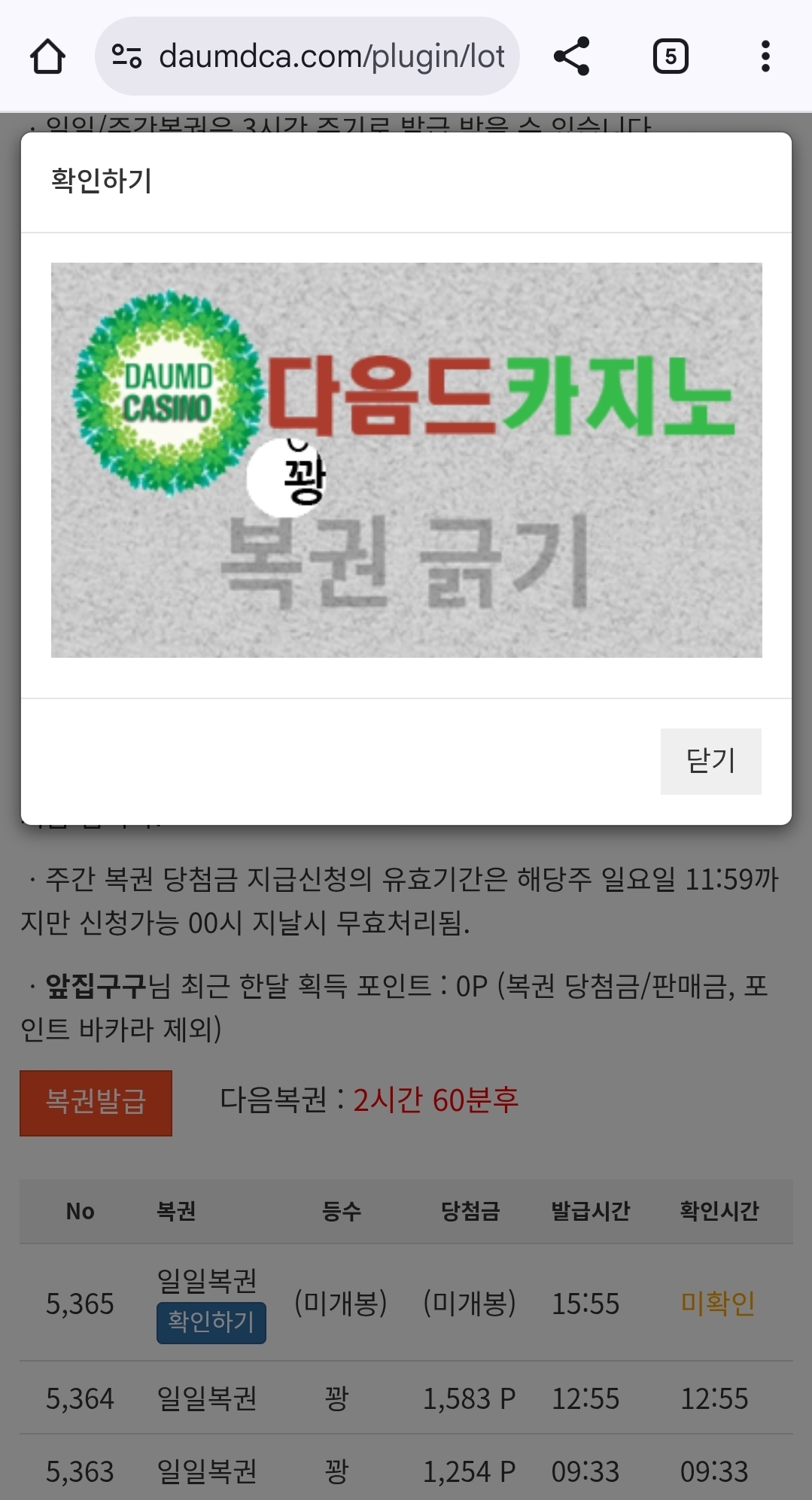Go to the browser home page
This screenshot has height=1500, width=812.
(x=47, y=56)
